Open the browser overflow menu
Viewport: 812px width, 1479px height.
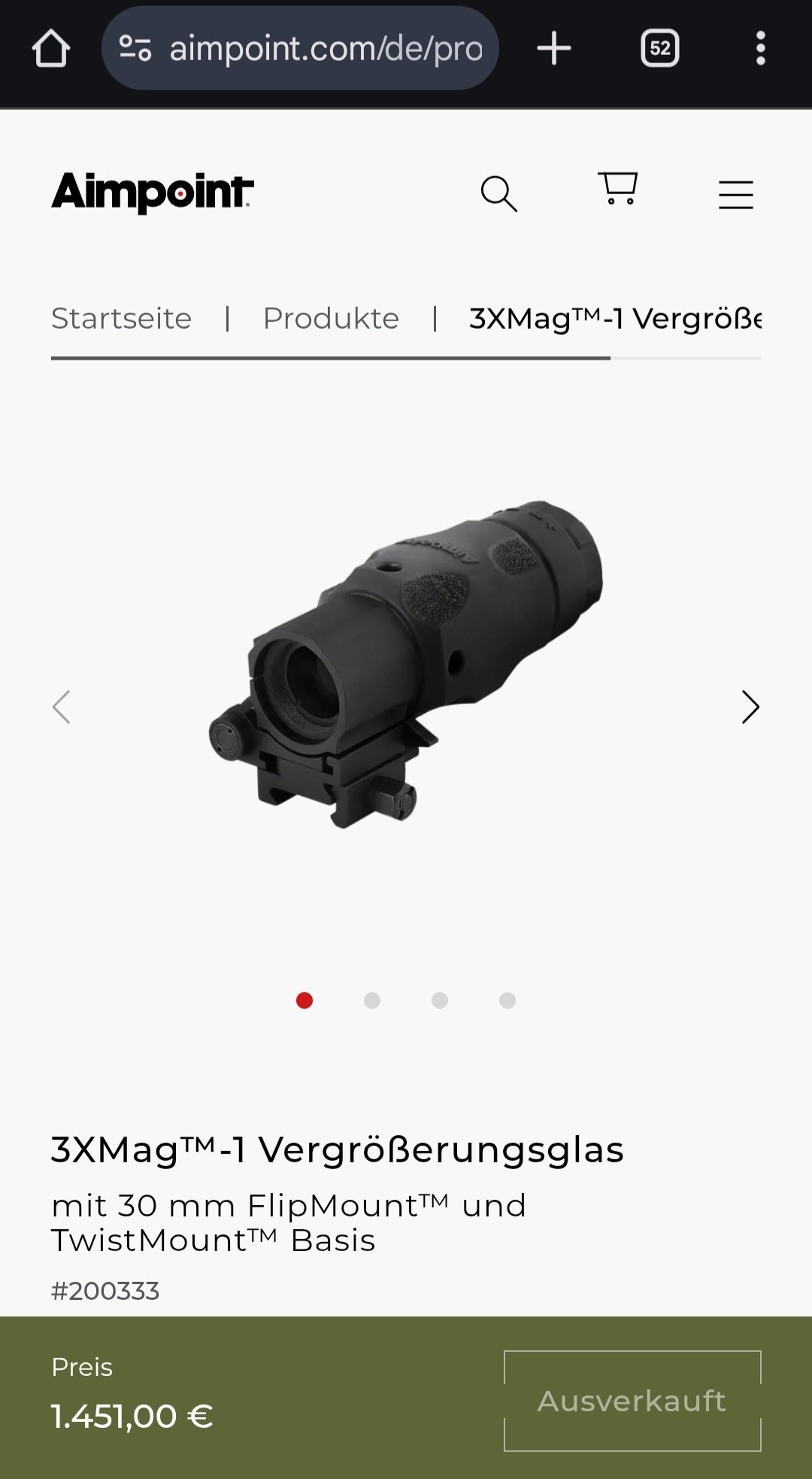[x=761, y=49]
